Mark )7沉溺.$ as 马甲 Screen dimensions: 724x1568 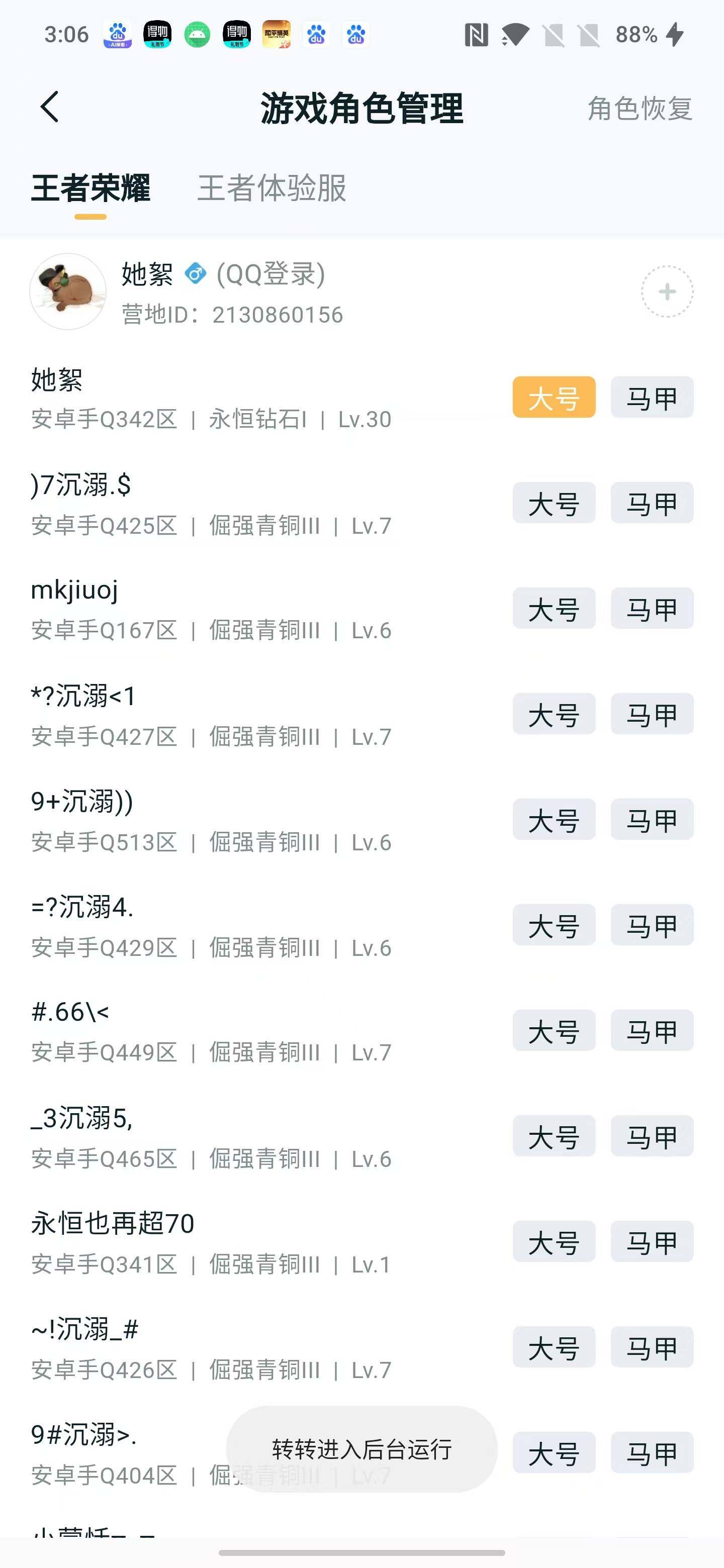652,503
